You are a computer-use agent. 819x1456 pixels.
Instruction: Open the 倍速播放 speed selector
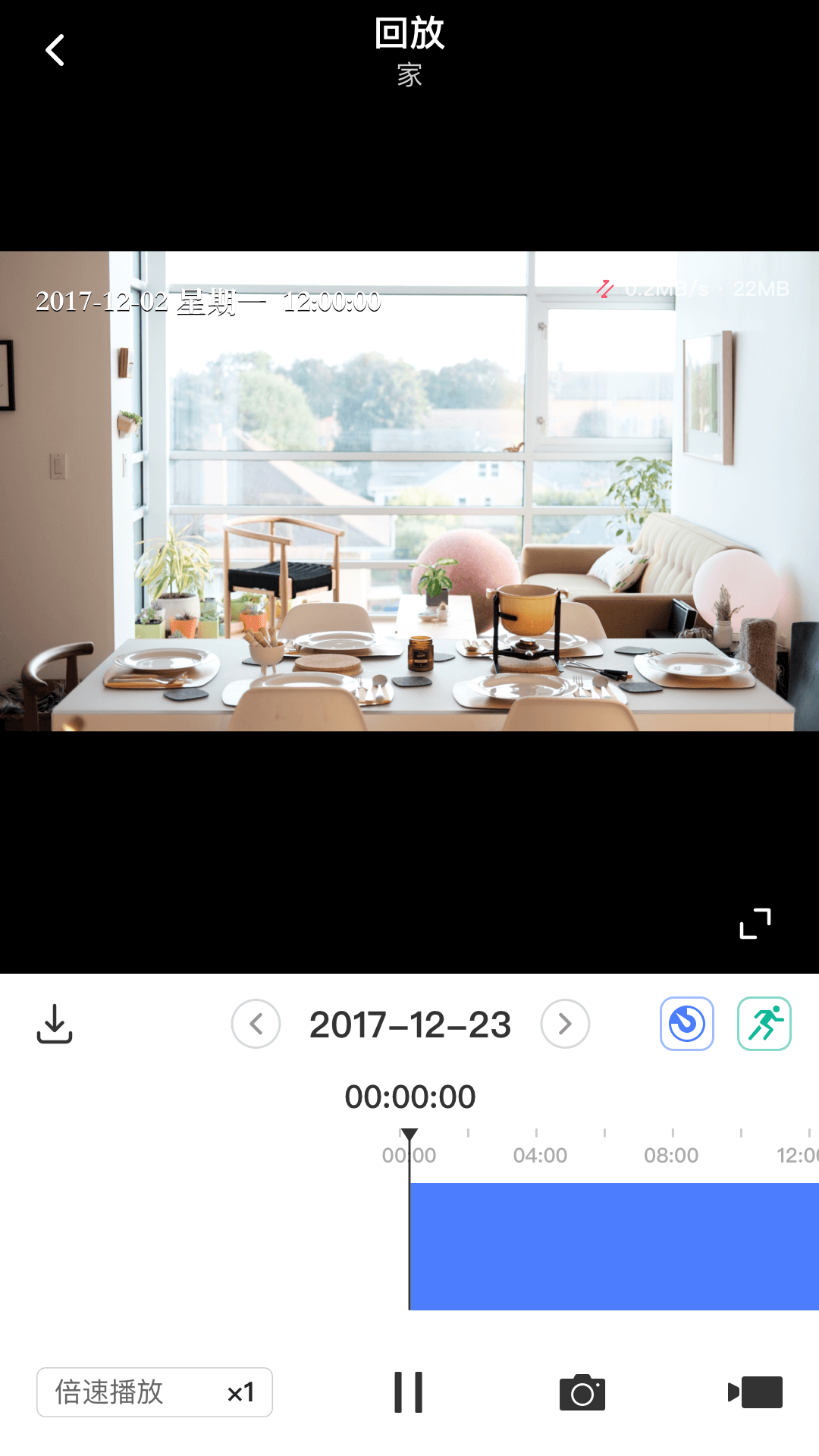154,1392
